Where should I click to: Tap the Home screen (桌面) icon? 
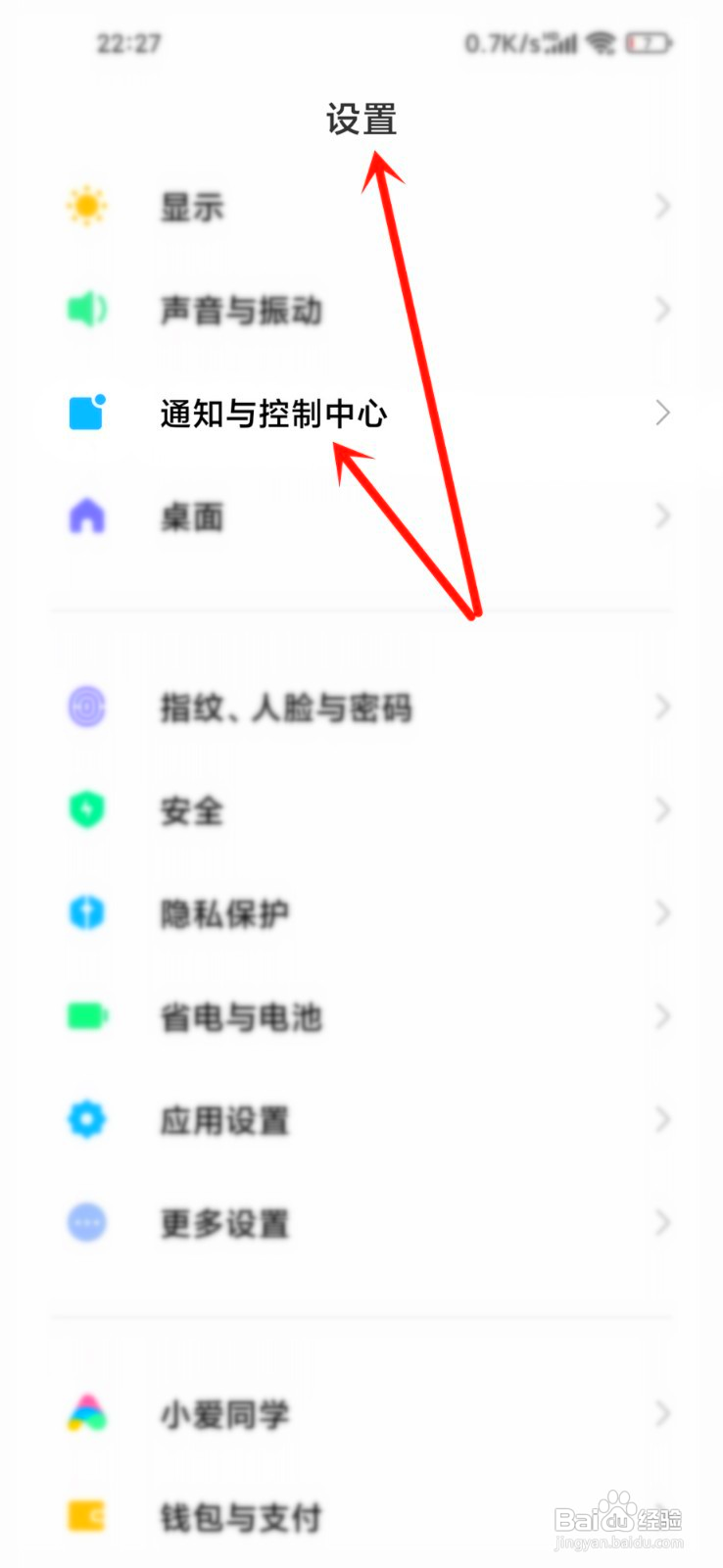(86, 516)
